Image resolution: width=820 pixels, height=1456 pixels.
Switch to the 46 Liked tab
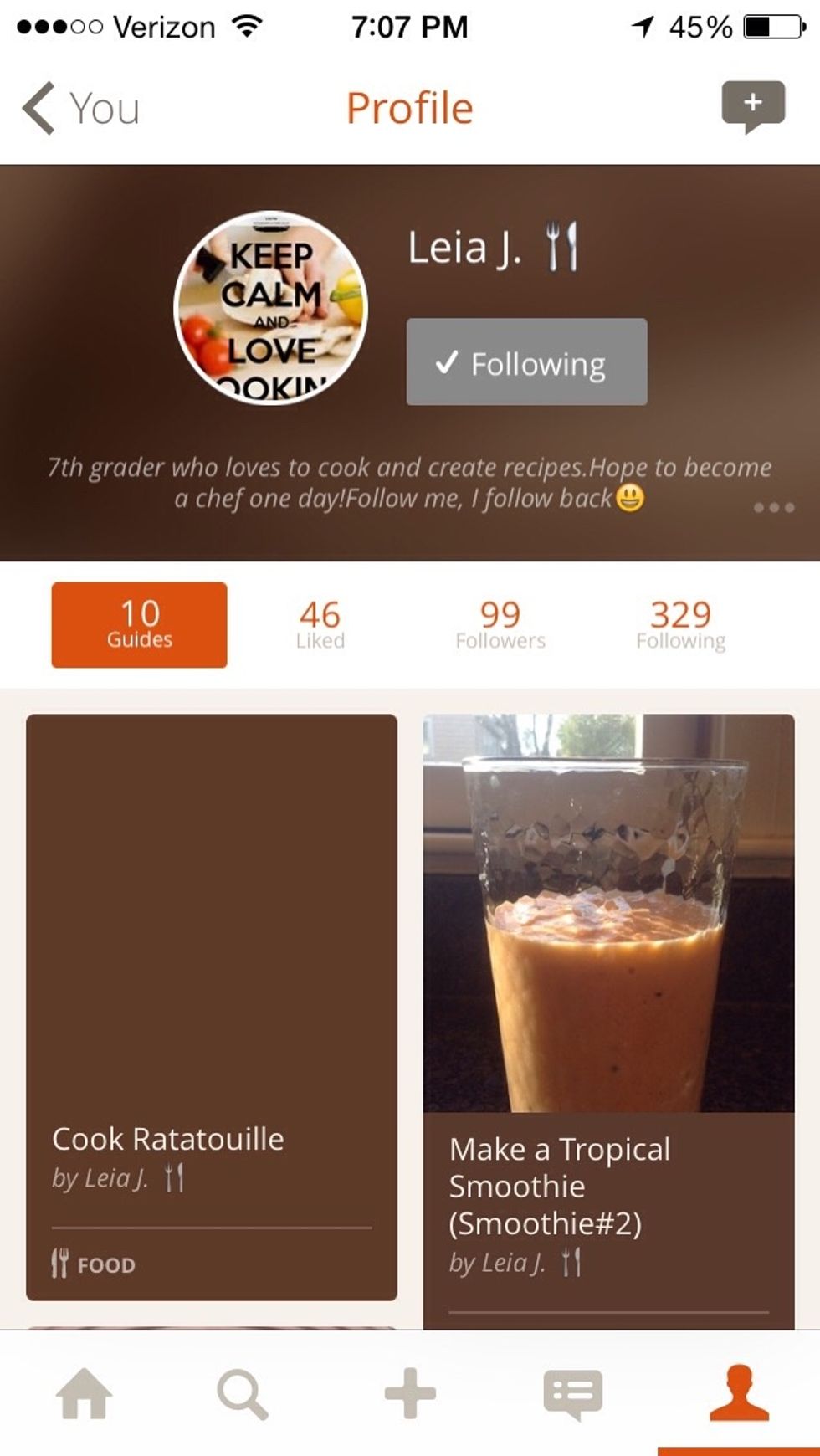pyautogui.click(x=320, y=625)
